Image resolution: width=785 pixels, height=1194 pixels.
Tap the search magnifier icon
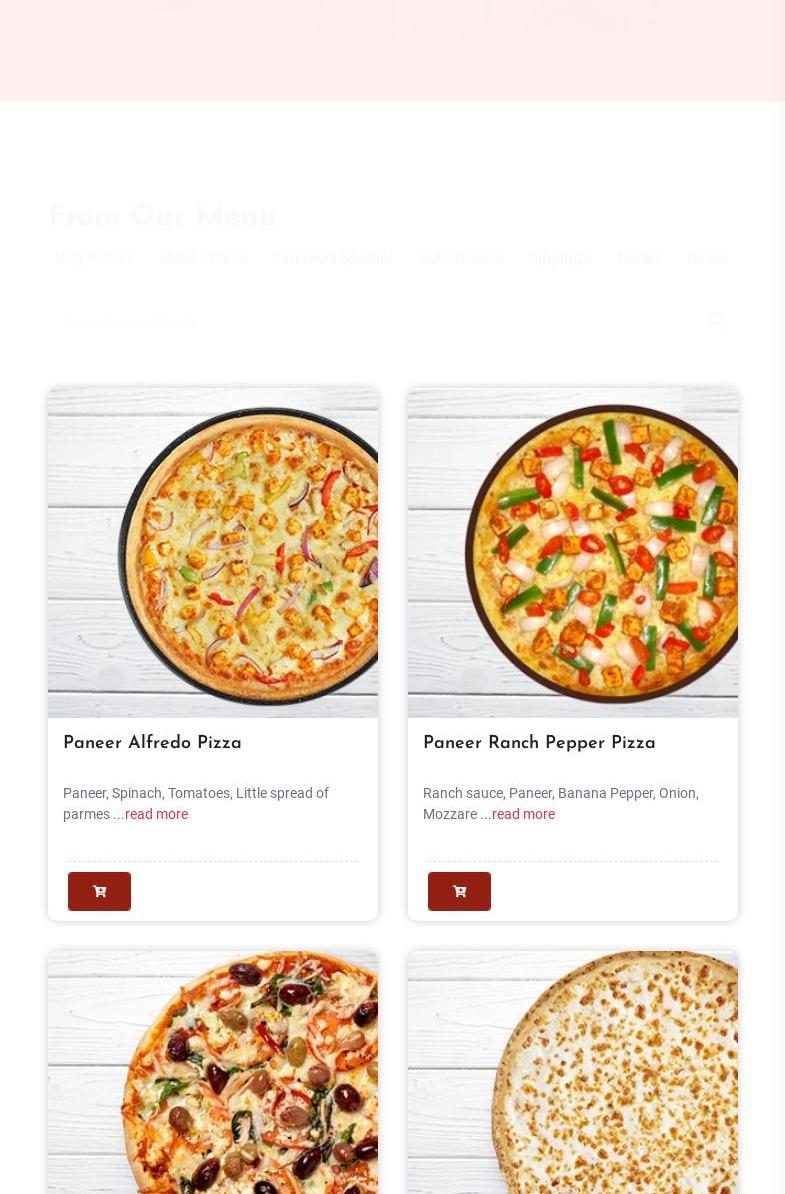coord(716,320)
